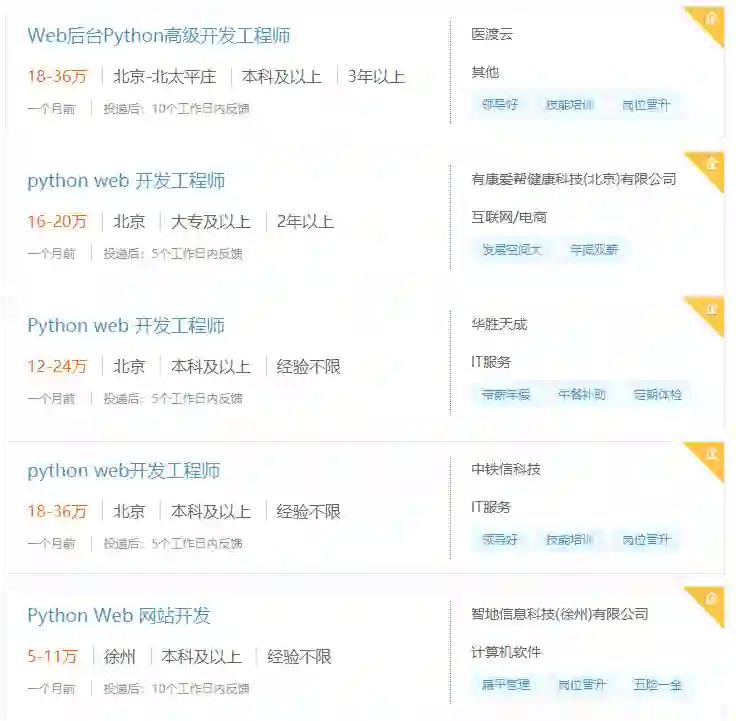This screenshot has width=736, height=721.
Task: View the 中铁信科技 company page
Action: pos(506,469)
